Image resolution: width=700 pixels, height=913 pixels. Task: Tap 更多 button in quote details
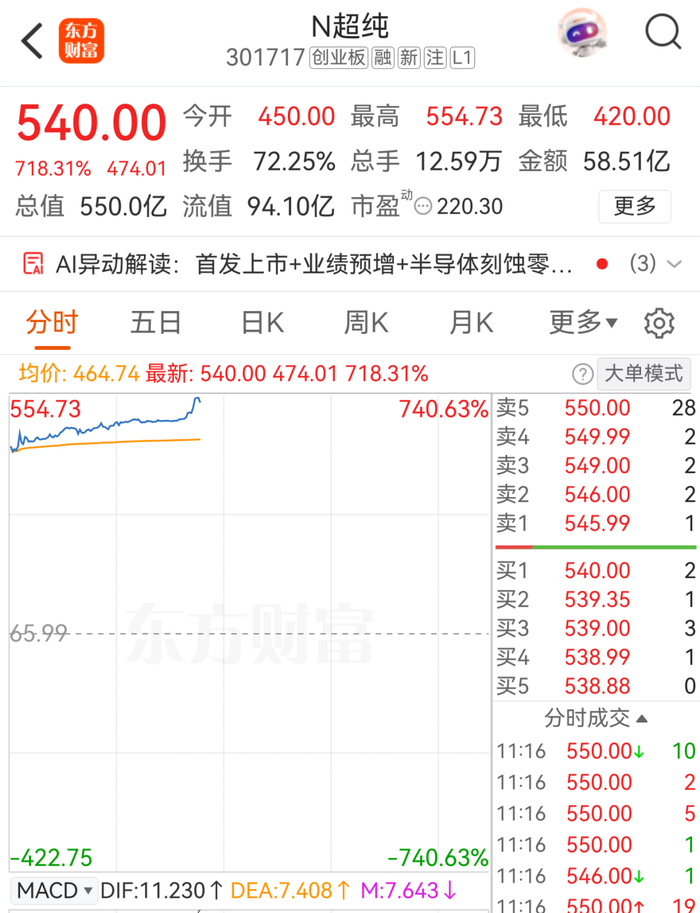point(635,206)
